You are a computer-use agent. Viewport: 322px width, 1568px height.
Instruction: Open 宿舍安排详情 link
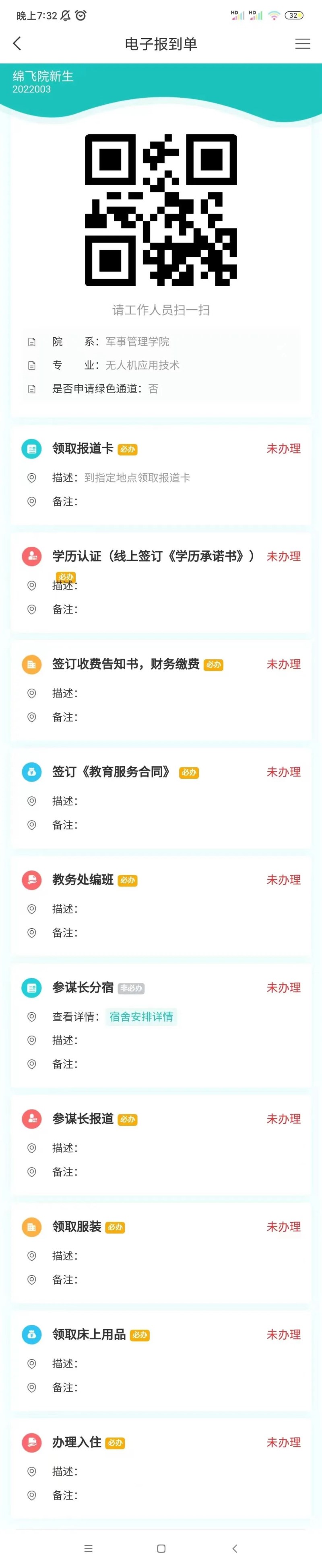point(142,1016)
